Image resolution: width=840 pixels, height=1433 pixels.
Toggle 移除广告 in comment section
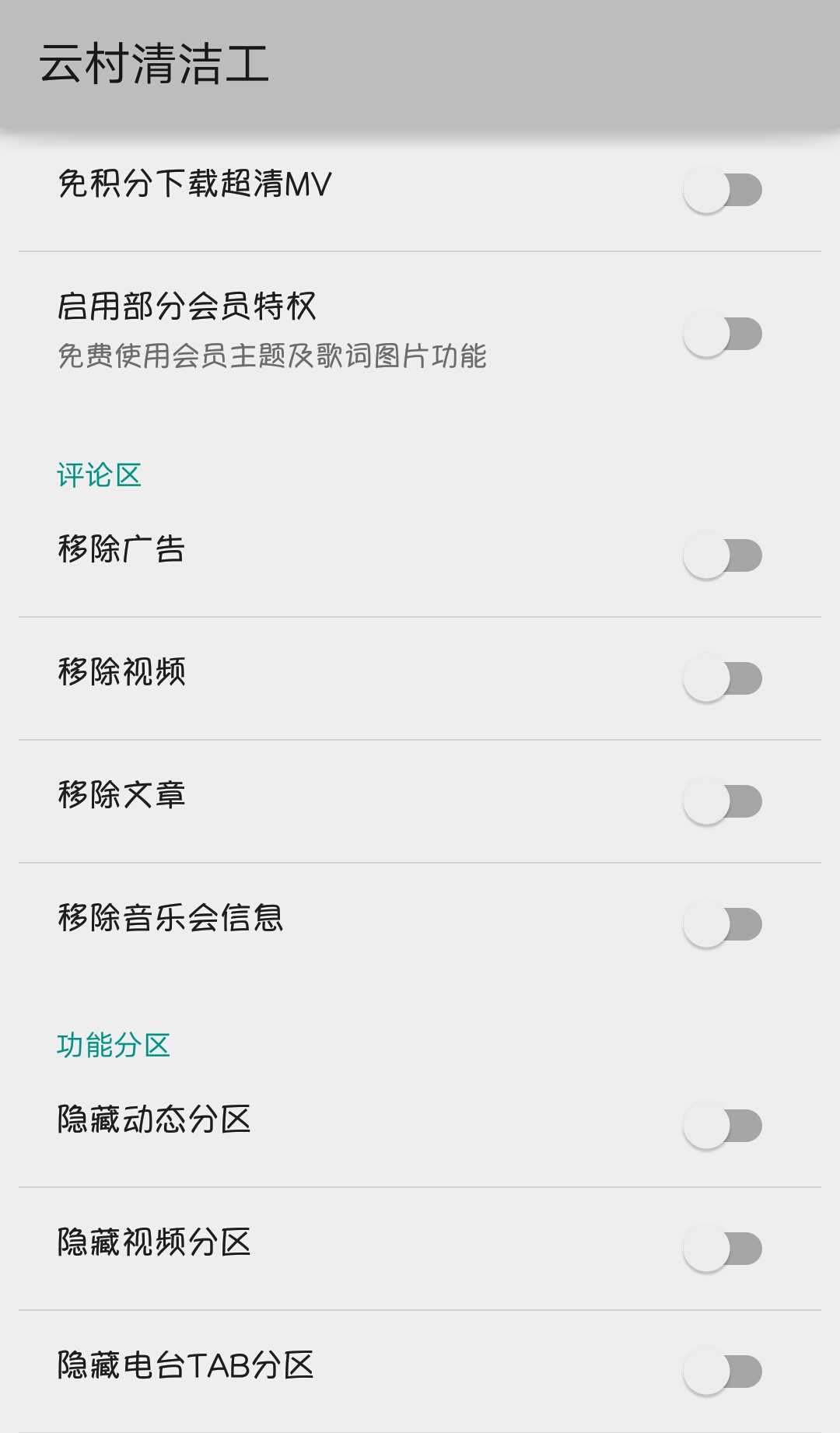click(x=723, y=555)
